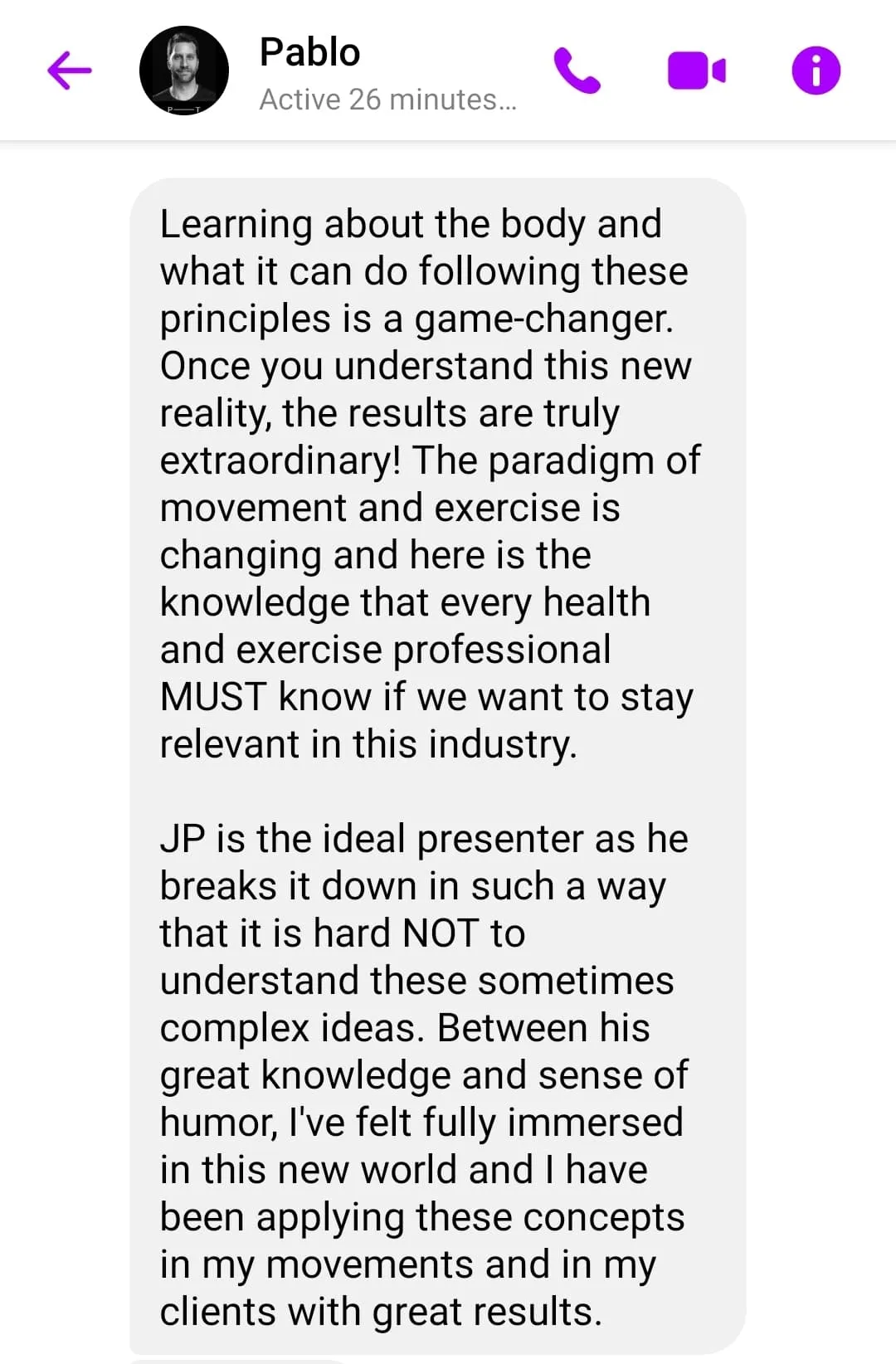Go back to the chats list
896x1364 pixels.
click(70, 71)
